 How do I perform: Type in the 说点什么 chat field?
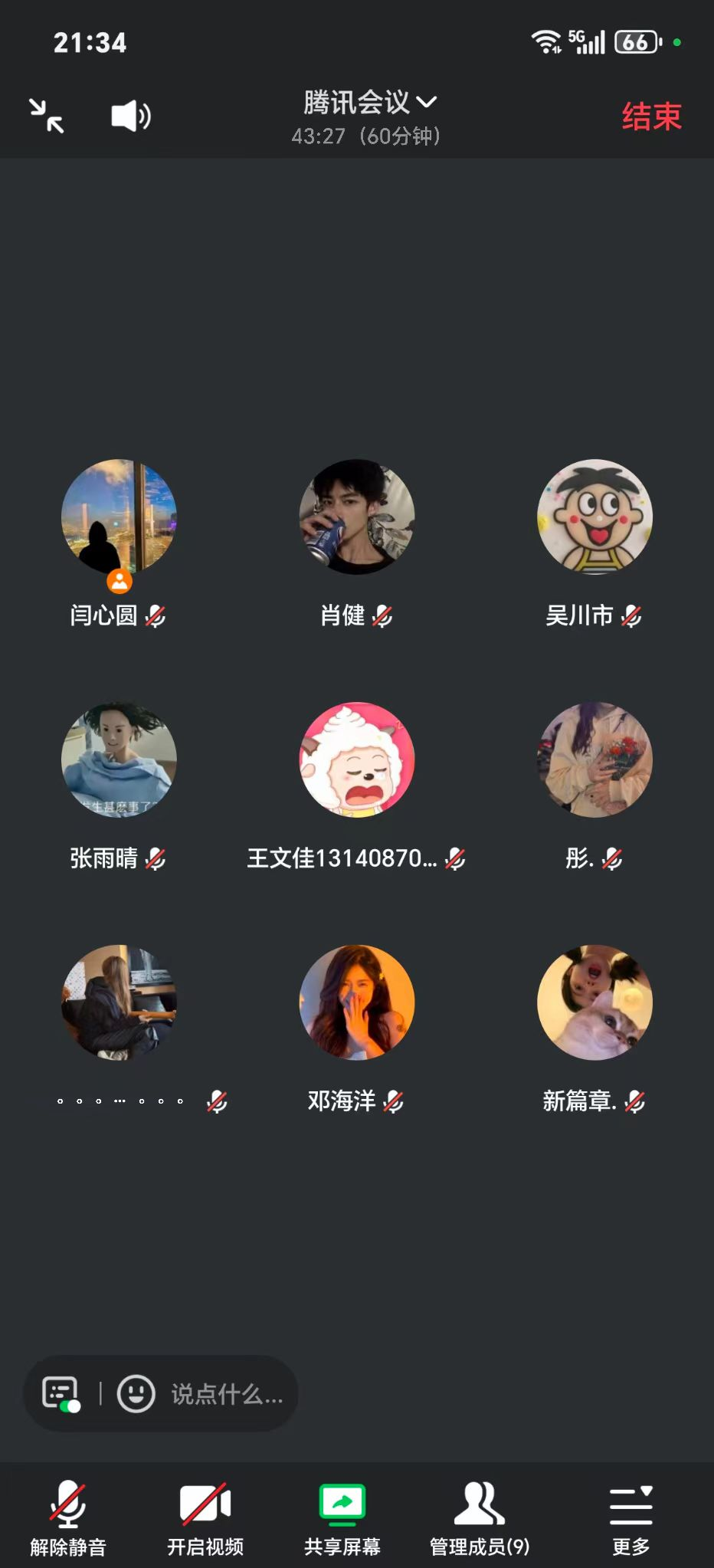tap(227, 1394)
